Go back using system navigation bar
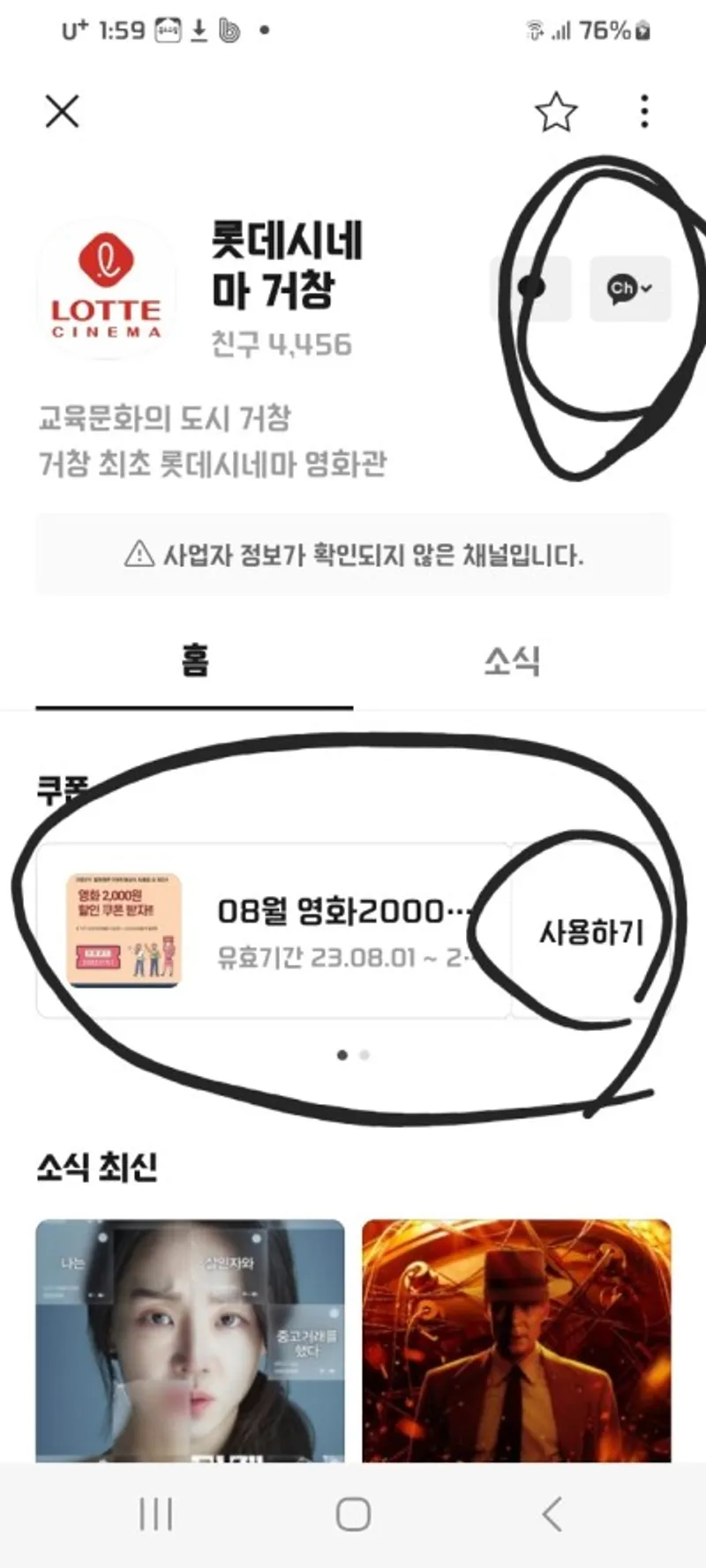This screenshot has height=1568, width=706. point(552,1515)
